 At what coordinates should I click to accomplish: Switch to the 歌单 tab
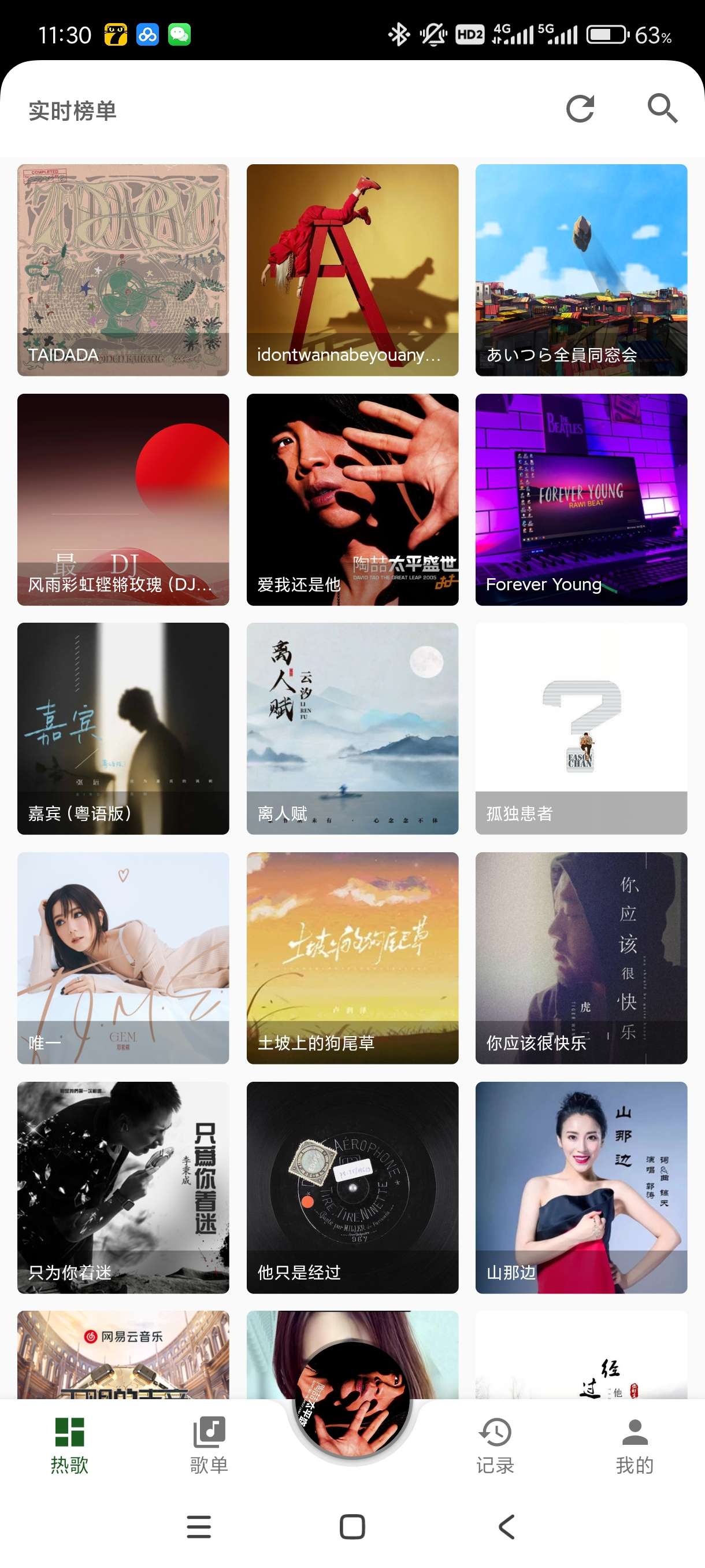[x=209, y=1445]
